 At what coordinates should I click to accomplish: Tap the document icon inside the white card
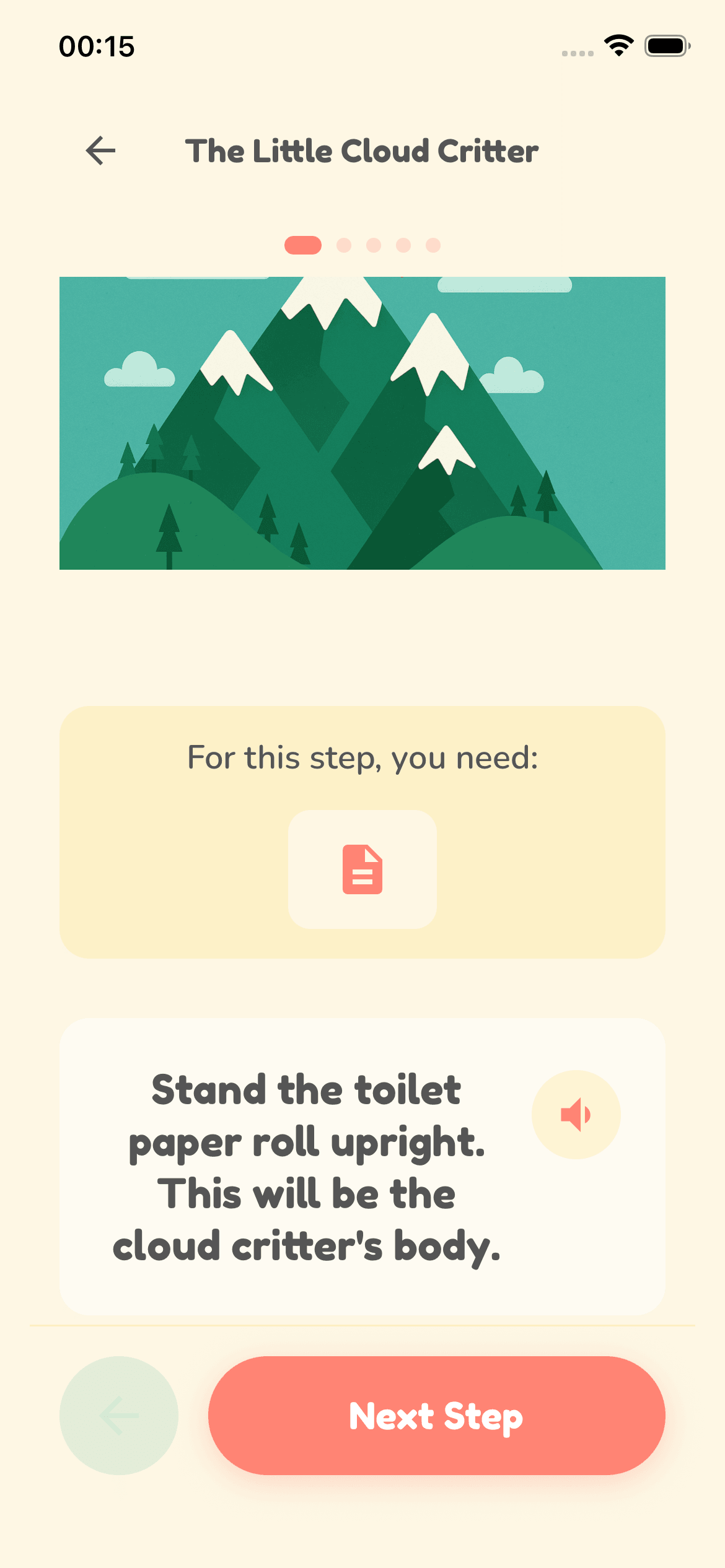tap(362, 870)
